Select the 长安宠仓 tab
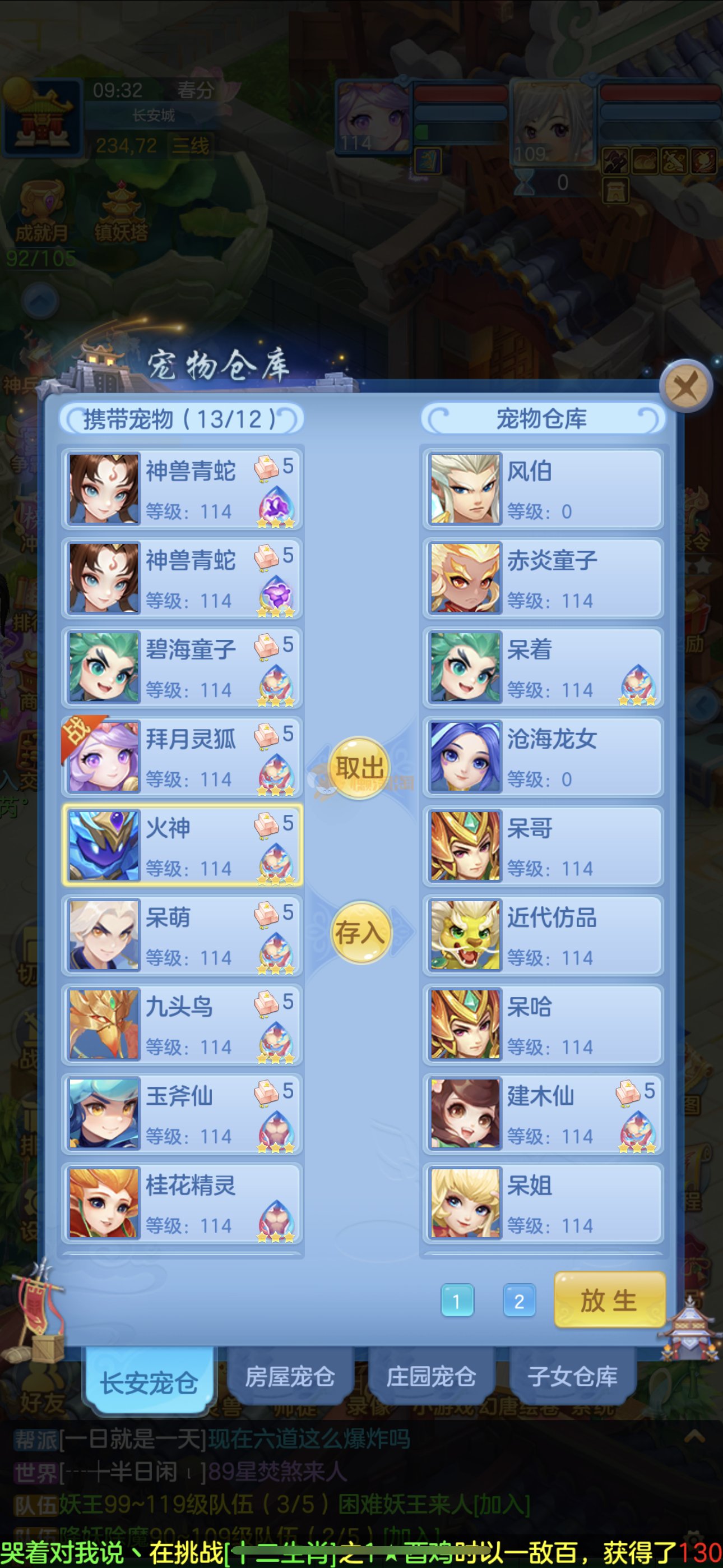This screenshot has width=723, height=1568. point(149,1382)
